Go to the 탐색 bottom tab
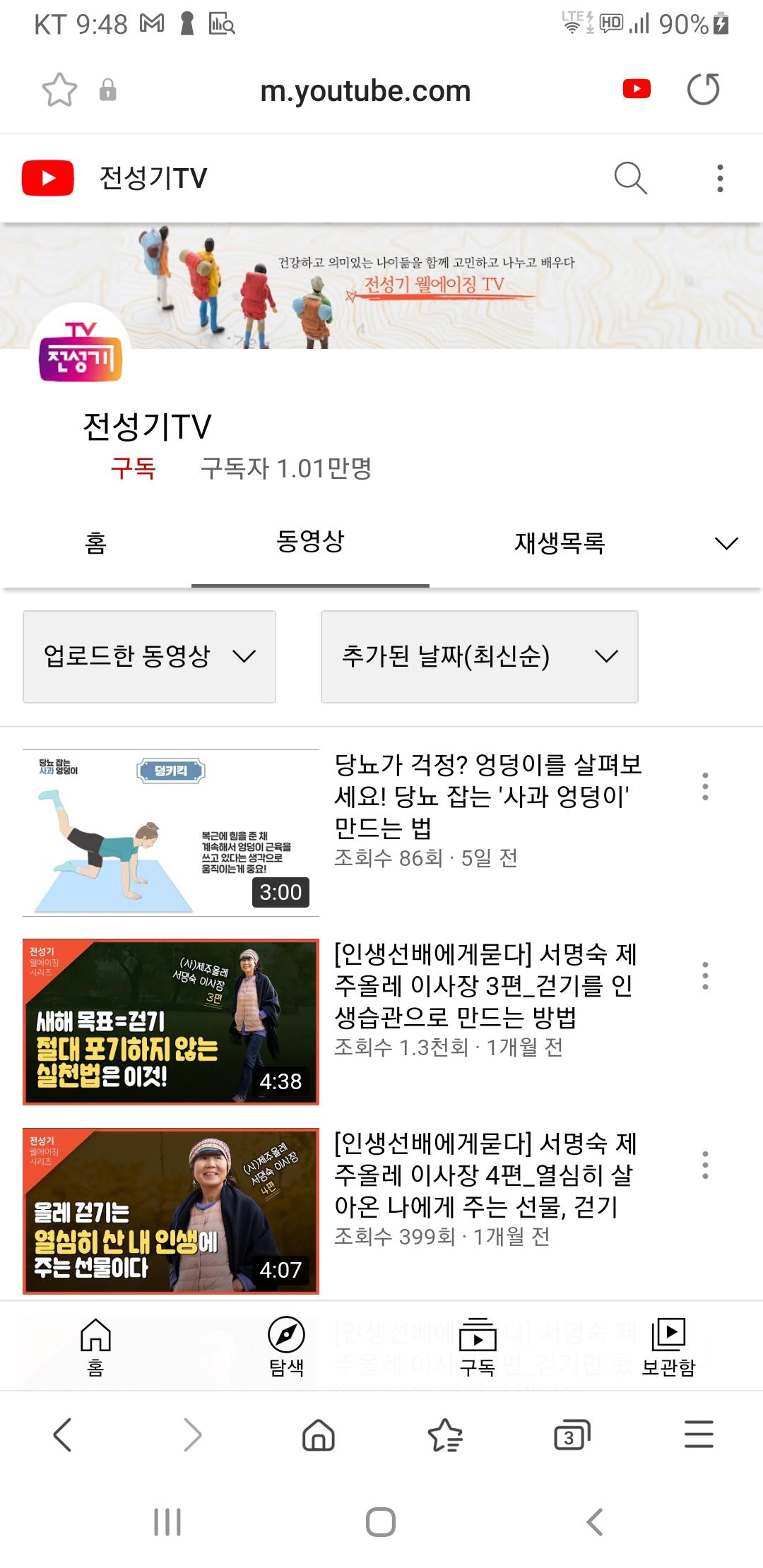 coord(286,1346)
